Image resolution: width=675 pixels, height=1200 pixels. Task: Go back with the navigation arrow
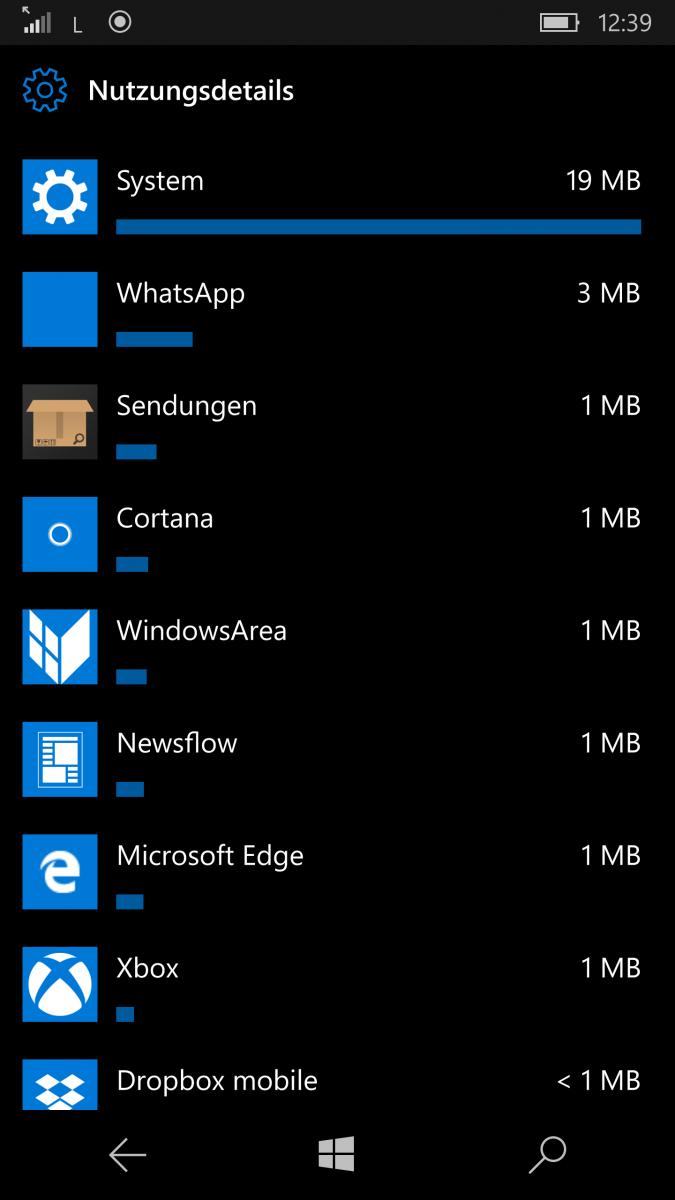tap(128, 1155)
